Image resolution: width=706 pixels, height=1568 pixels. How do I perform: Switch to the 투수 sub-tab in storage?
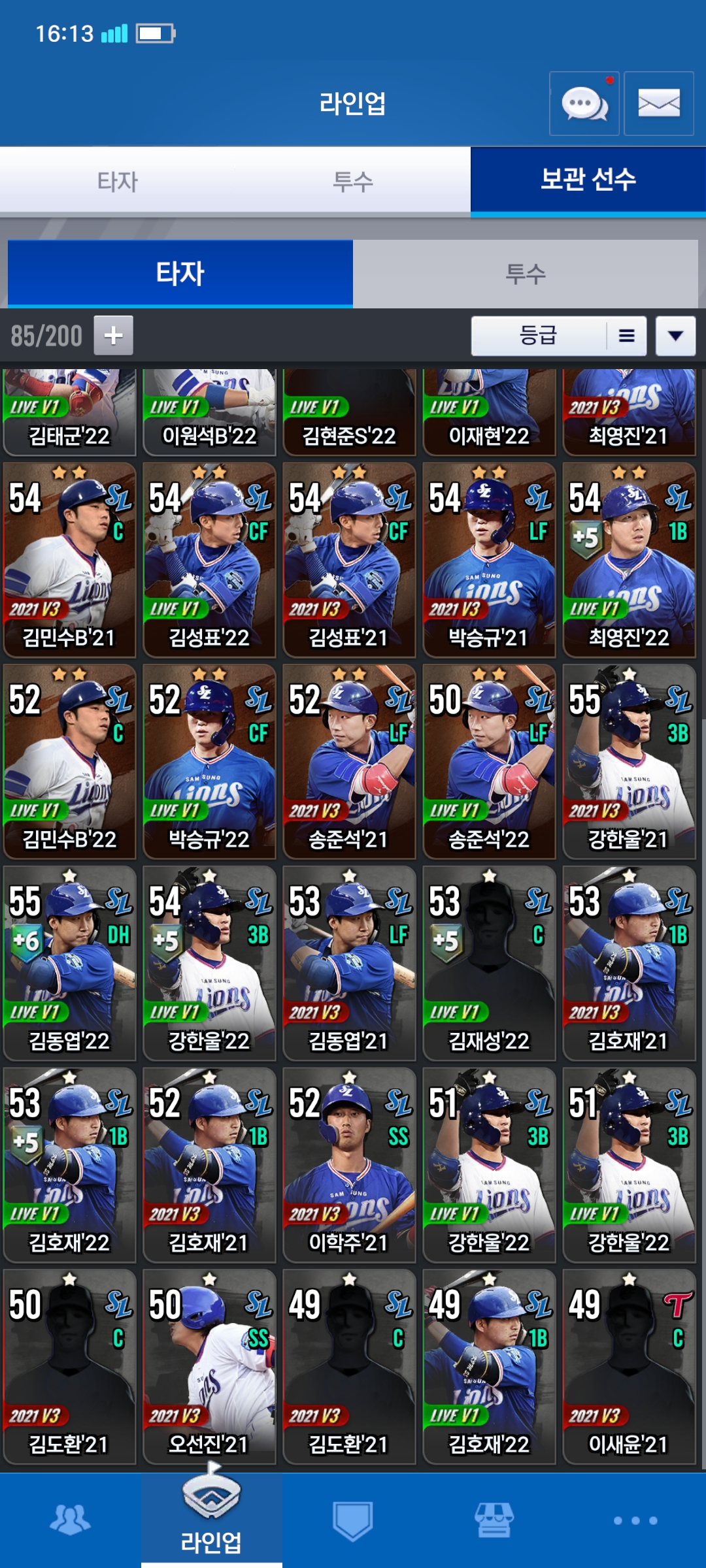526,273
